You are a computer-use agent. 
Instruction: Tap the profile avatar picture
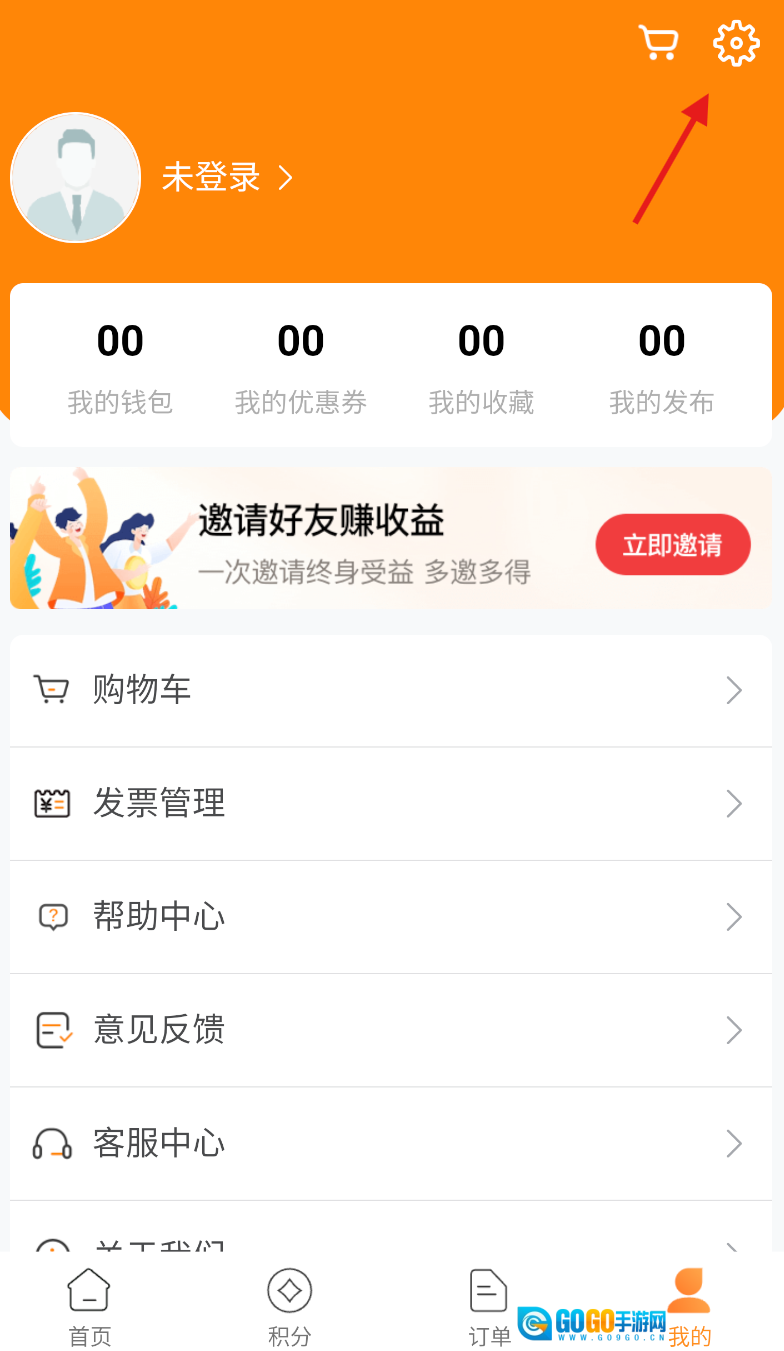click(x=76, y=178)
